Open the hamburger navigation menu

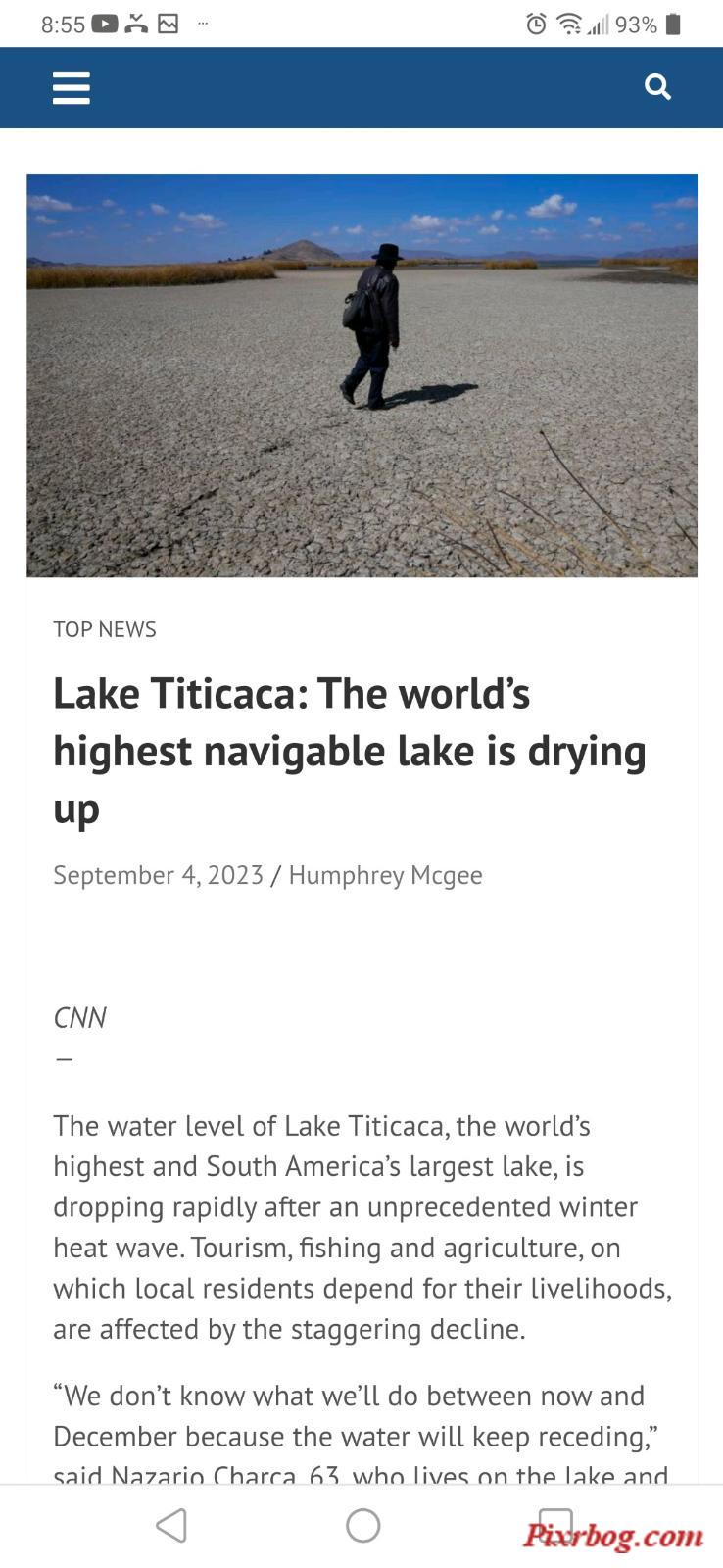[72, 88]
